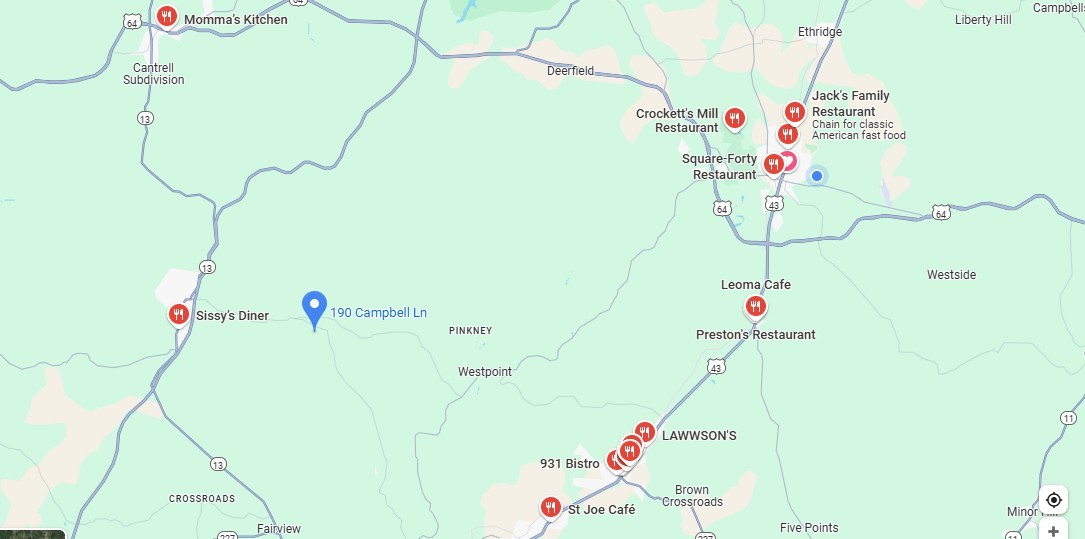Center map on my location

pos(1053,499)
